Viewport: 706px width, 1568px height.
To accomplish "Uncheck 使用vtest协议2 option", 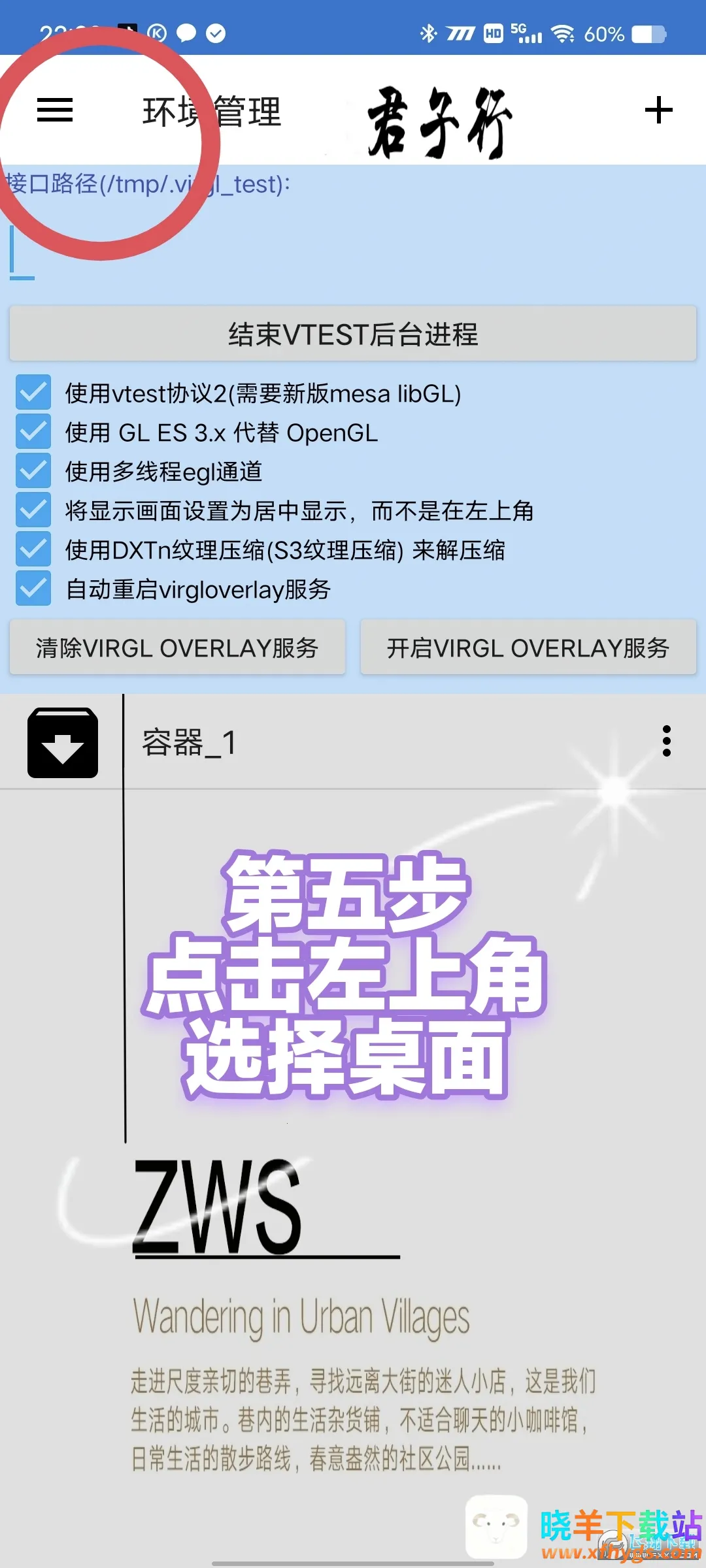I will (x=33, y=393).
